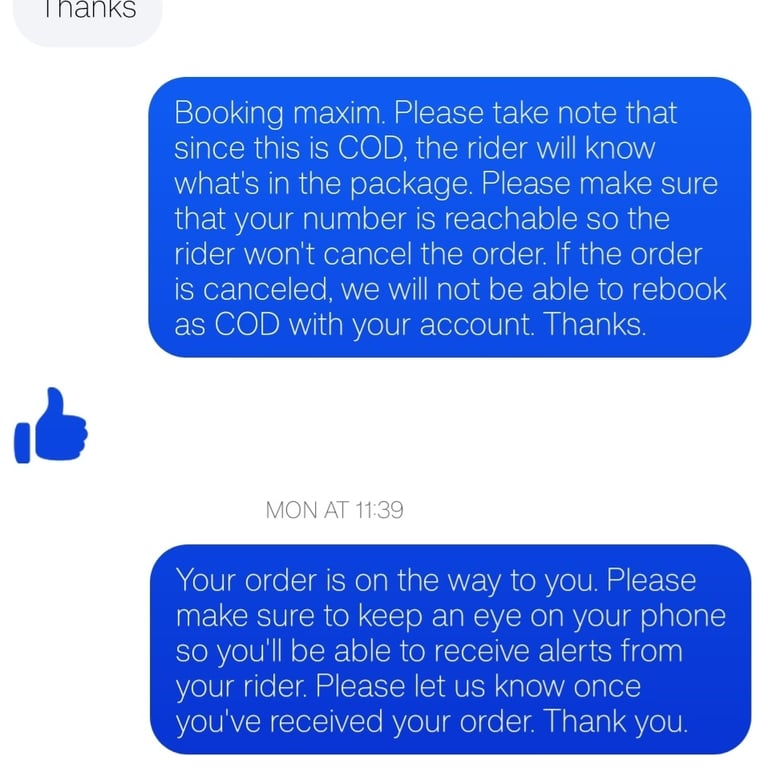Tap the message starting with "Booking maxim"
Screen dimensions: 768x768
(450, 217)
